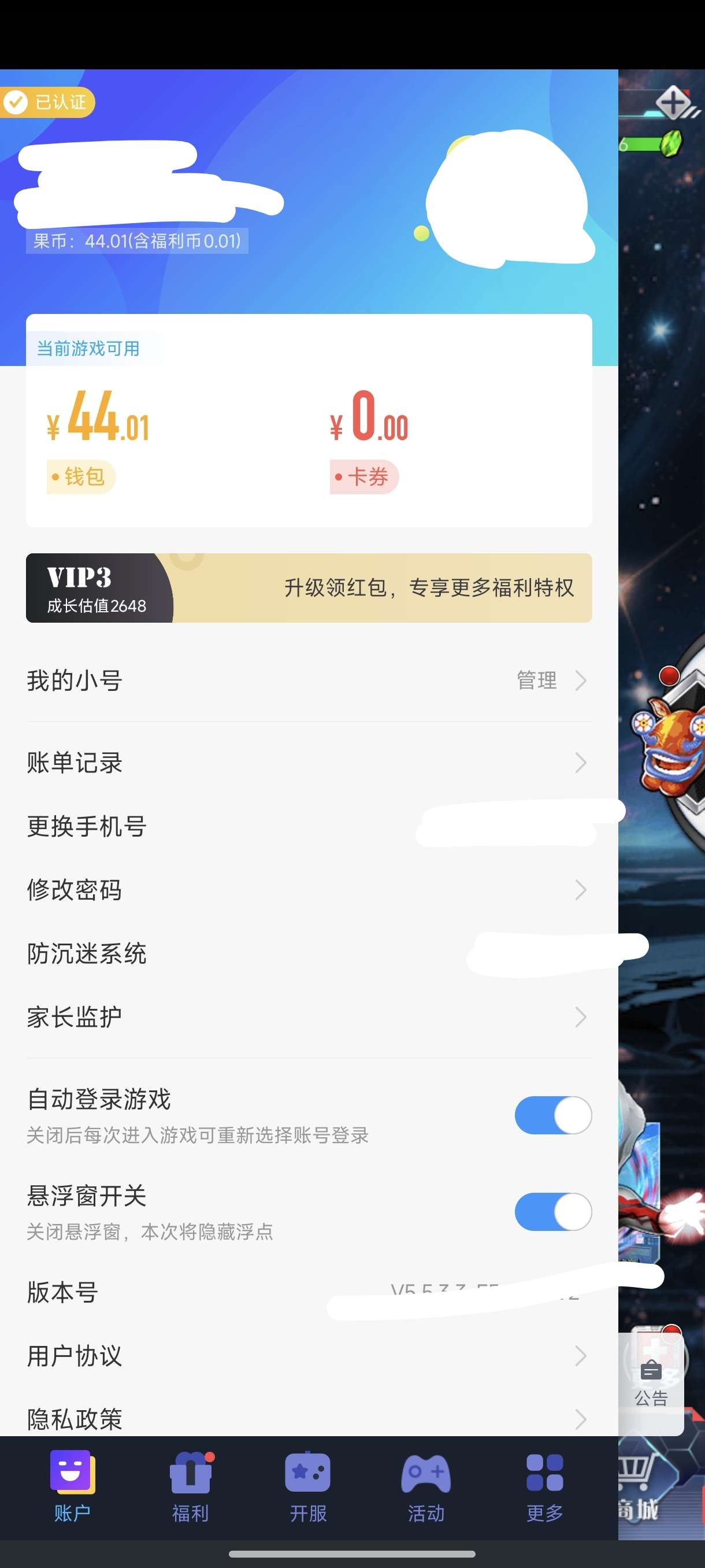Switch to the 福利 tab
The image size is (705, 1568).
190,1486
